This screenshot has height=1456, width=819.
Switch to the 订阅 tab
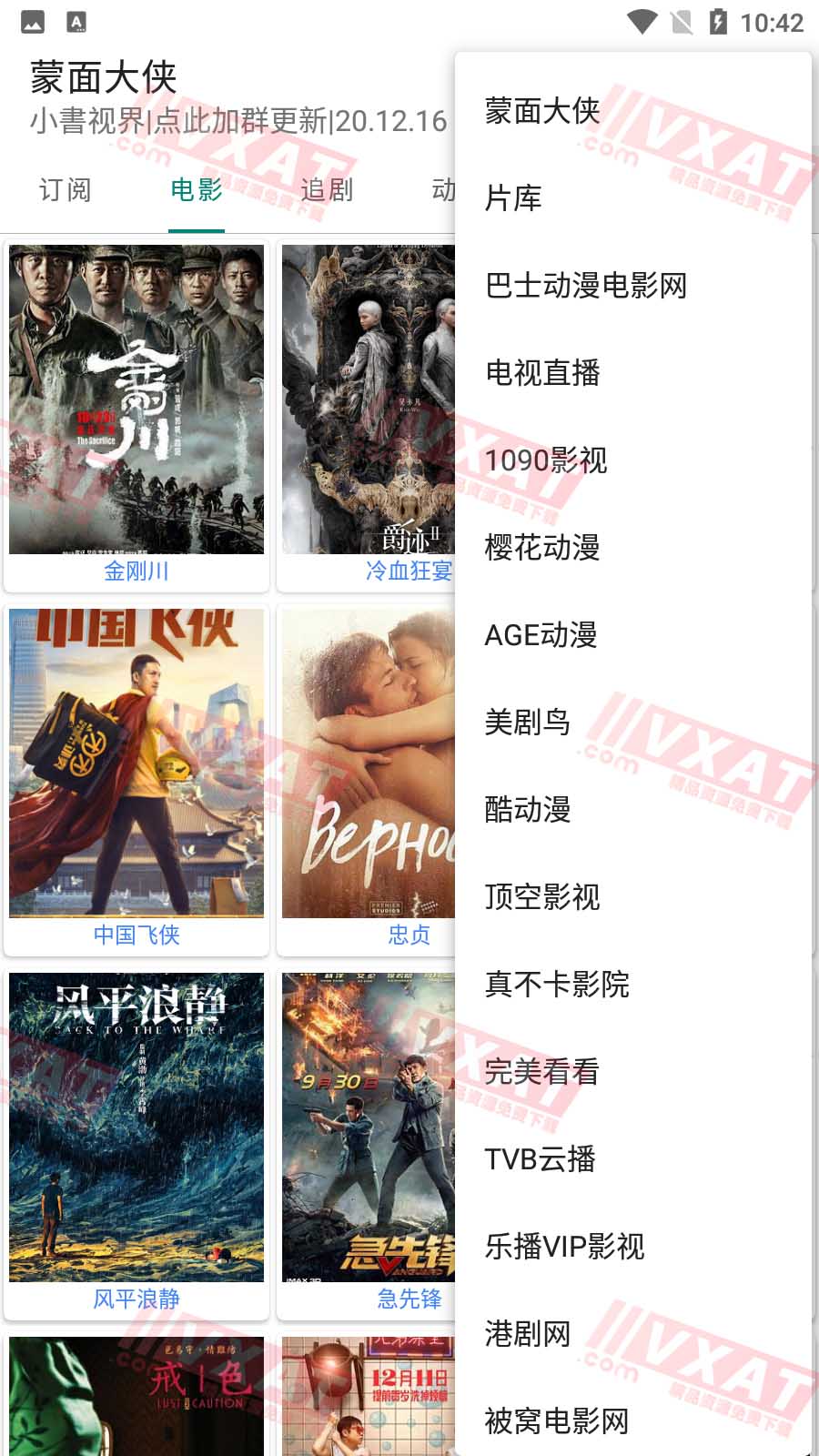(64, 190)
